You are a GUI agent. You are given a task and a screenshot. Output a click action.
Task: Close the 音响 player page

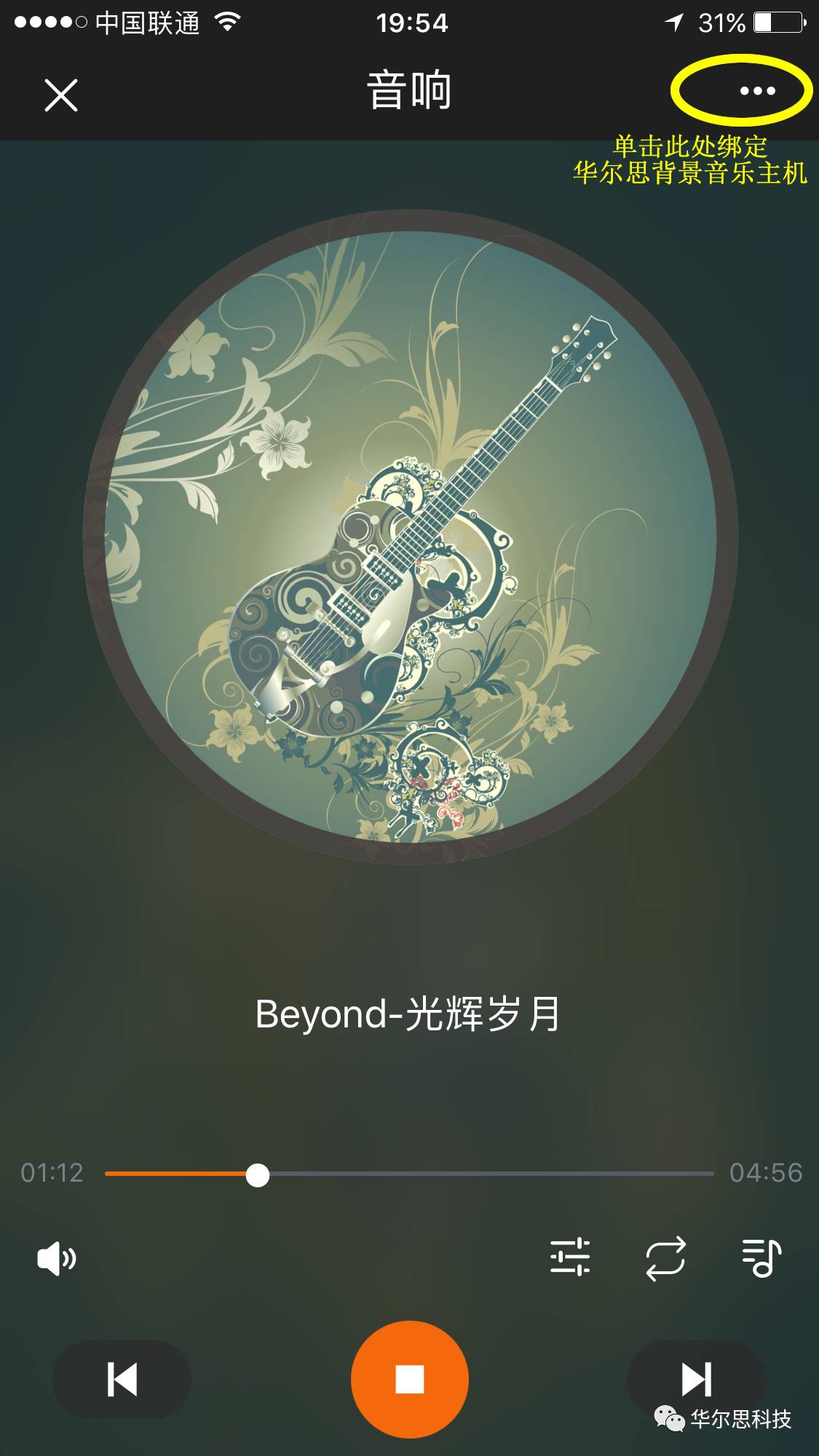[61, 95]
